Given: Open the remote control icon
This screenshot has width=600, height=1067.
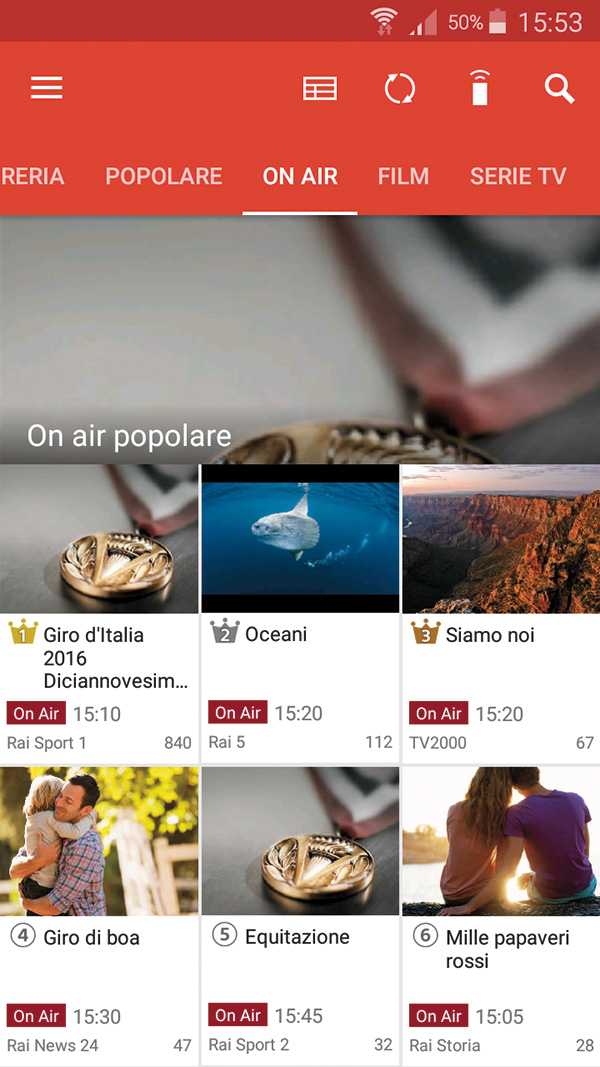Looking at the screenshot, I should pos(481,89).
